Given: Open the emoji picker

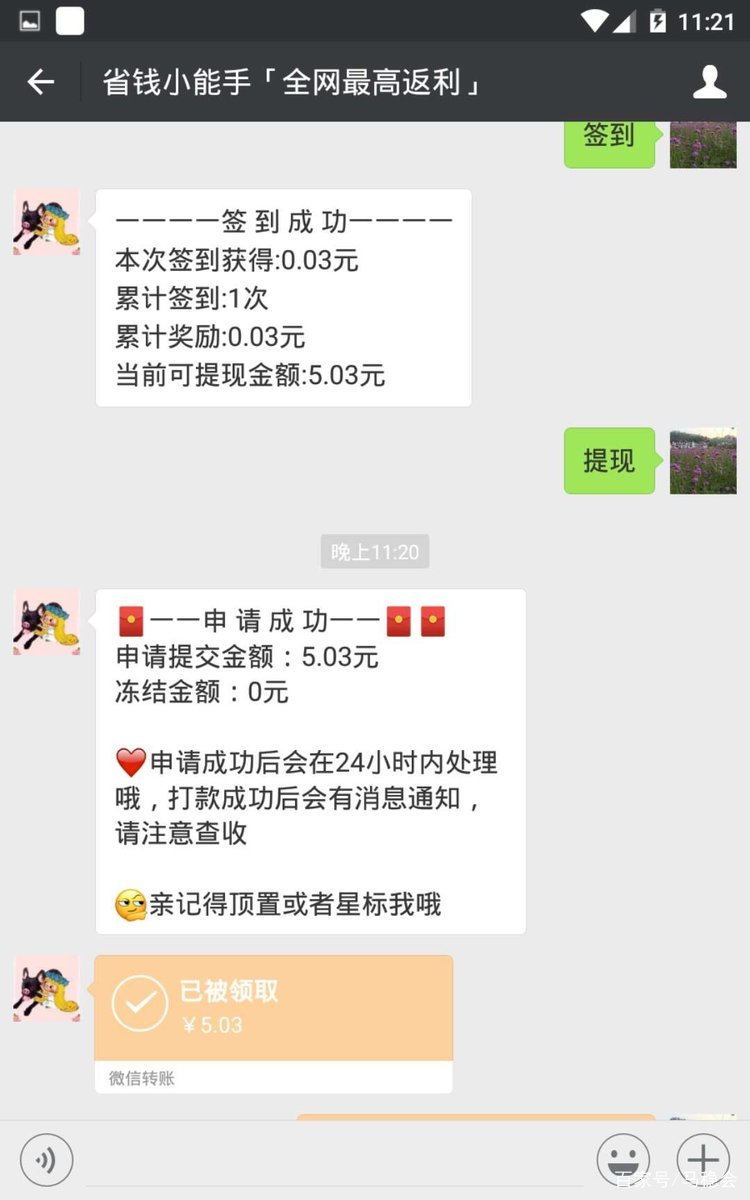Looking at the screenshot, I should click(623, 1160).
